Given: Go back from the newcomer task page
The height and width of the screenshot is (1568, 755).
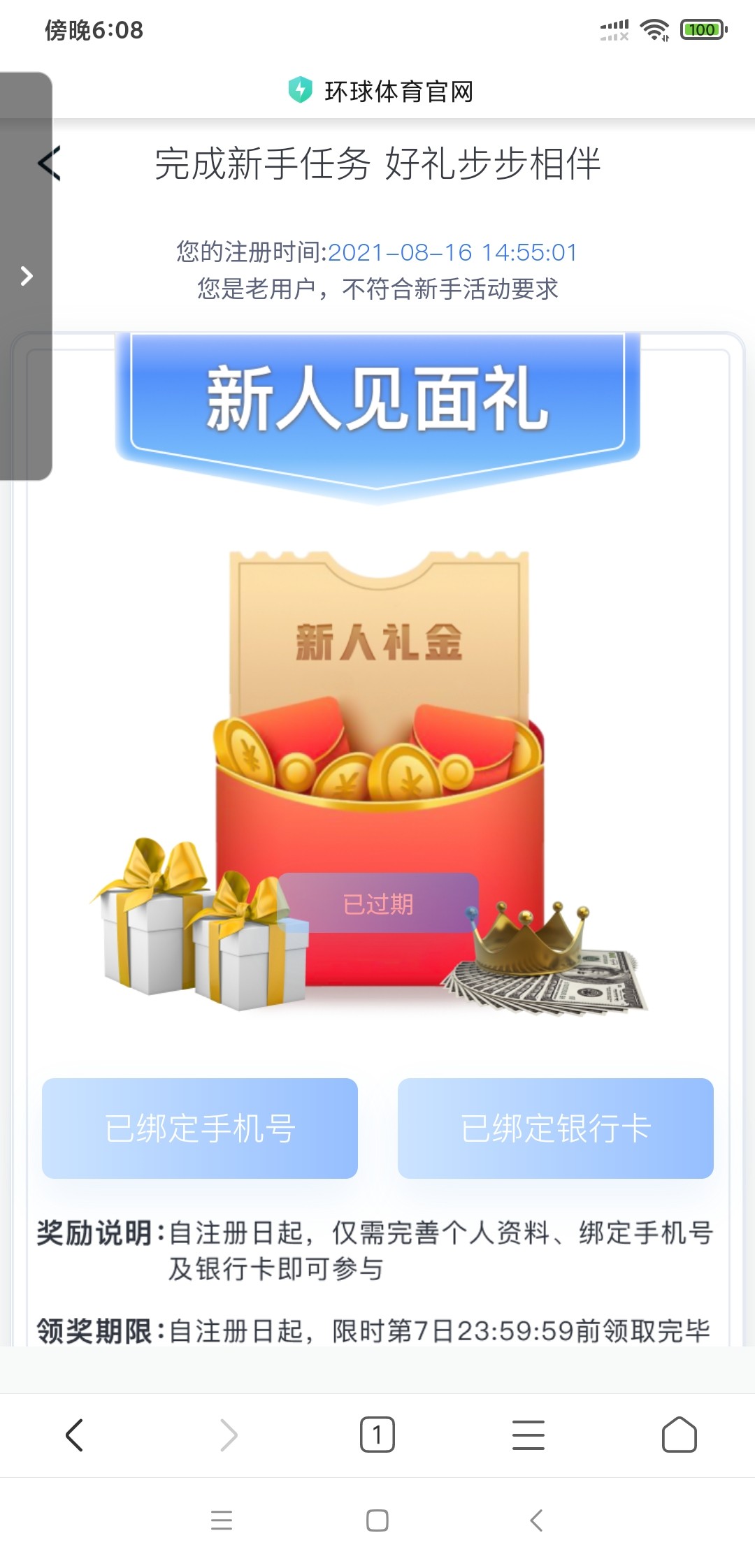Looking at the screenshot, I should click(x=49, y=164).
